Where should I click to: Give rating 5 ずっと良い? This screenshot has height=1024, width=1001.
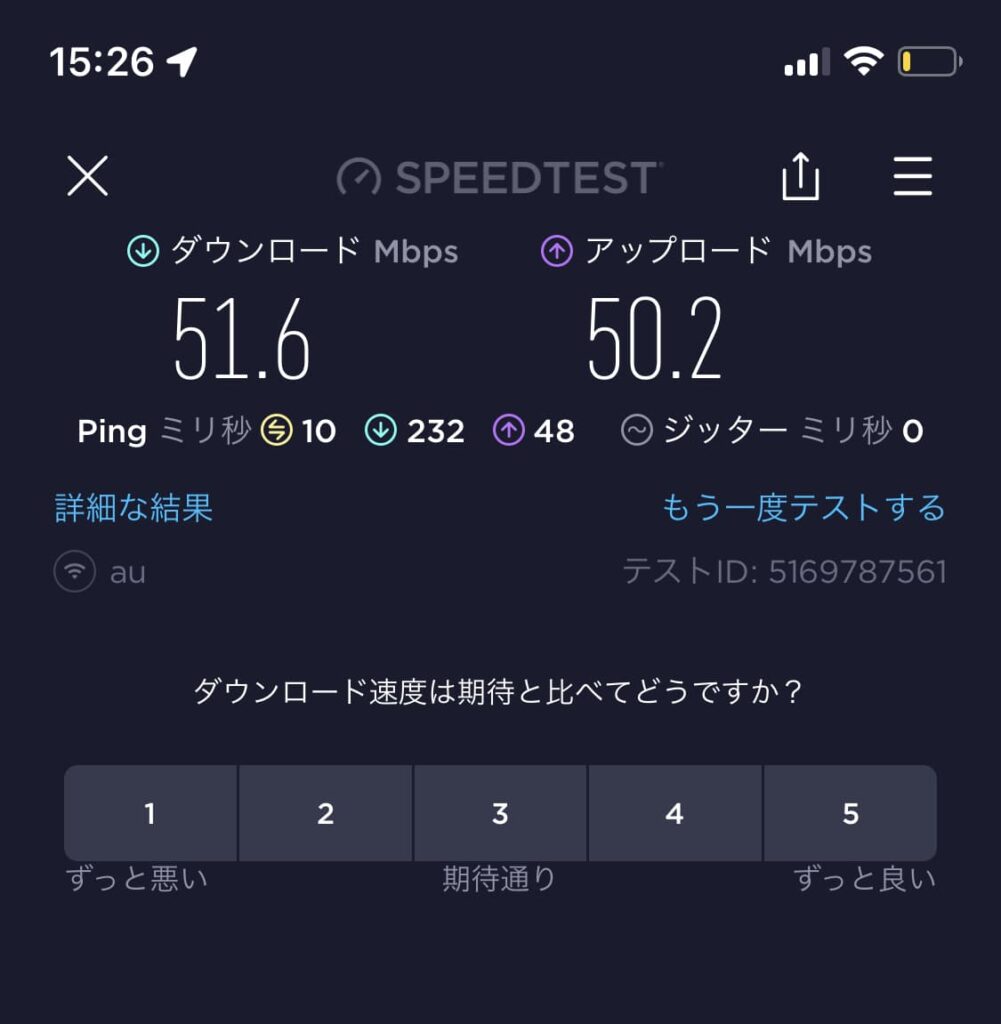tap(850, 813)
